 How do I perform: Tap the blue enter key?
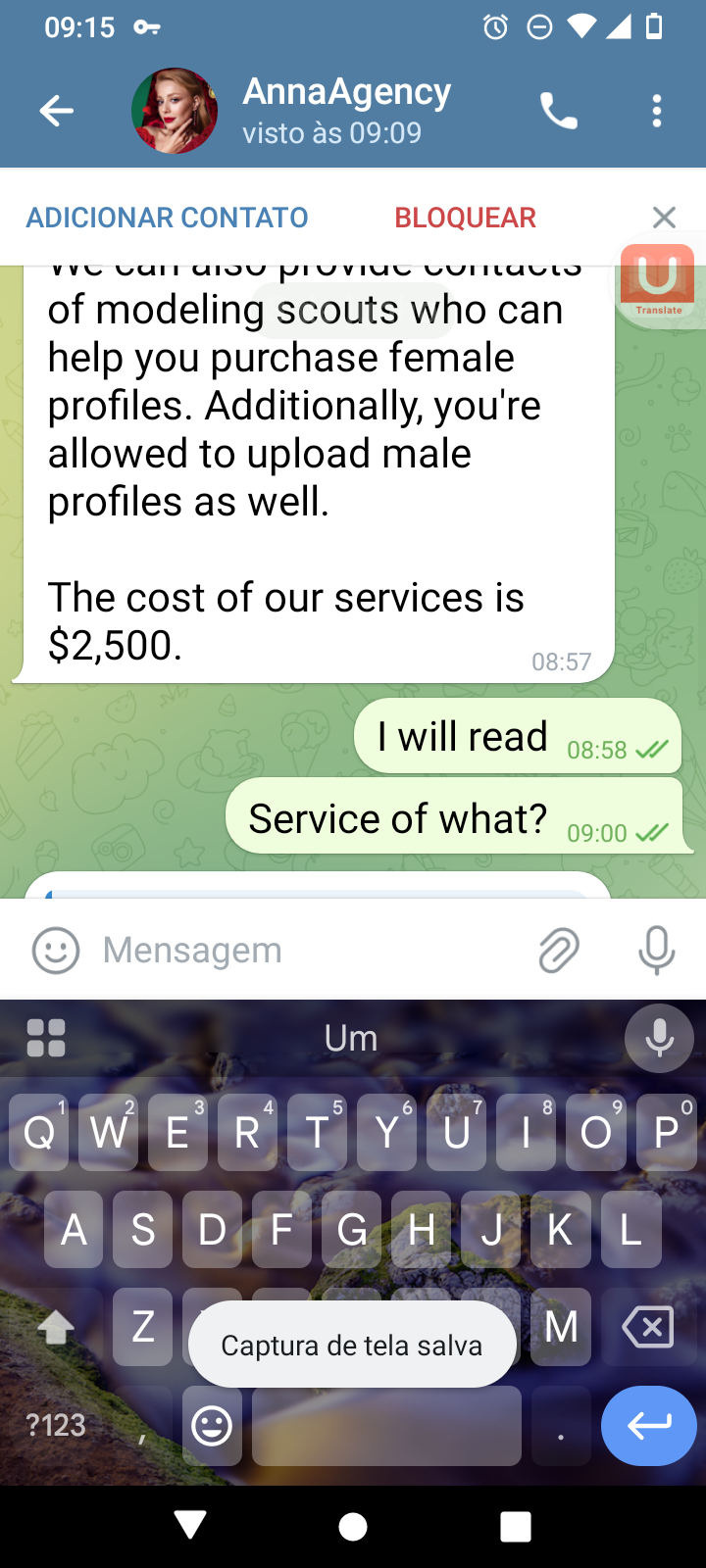(x=649, y=1425)
